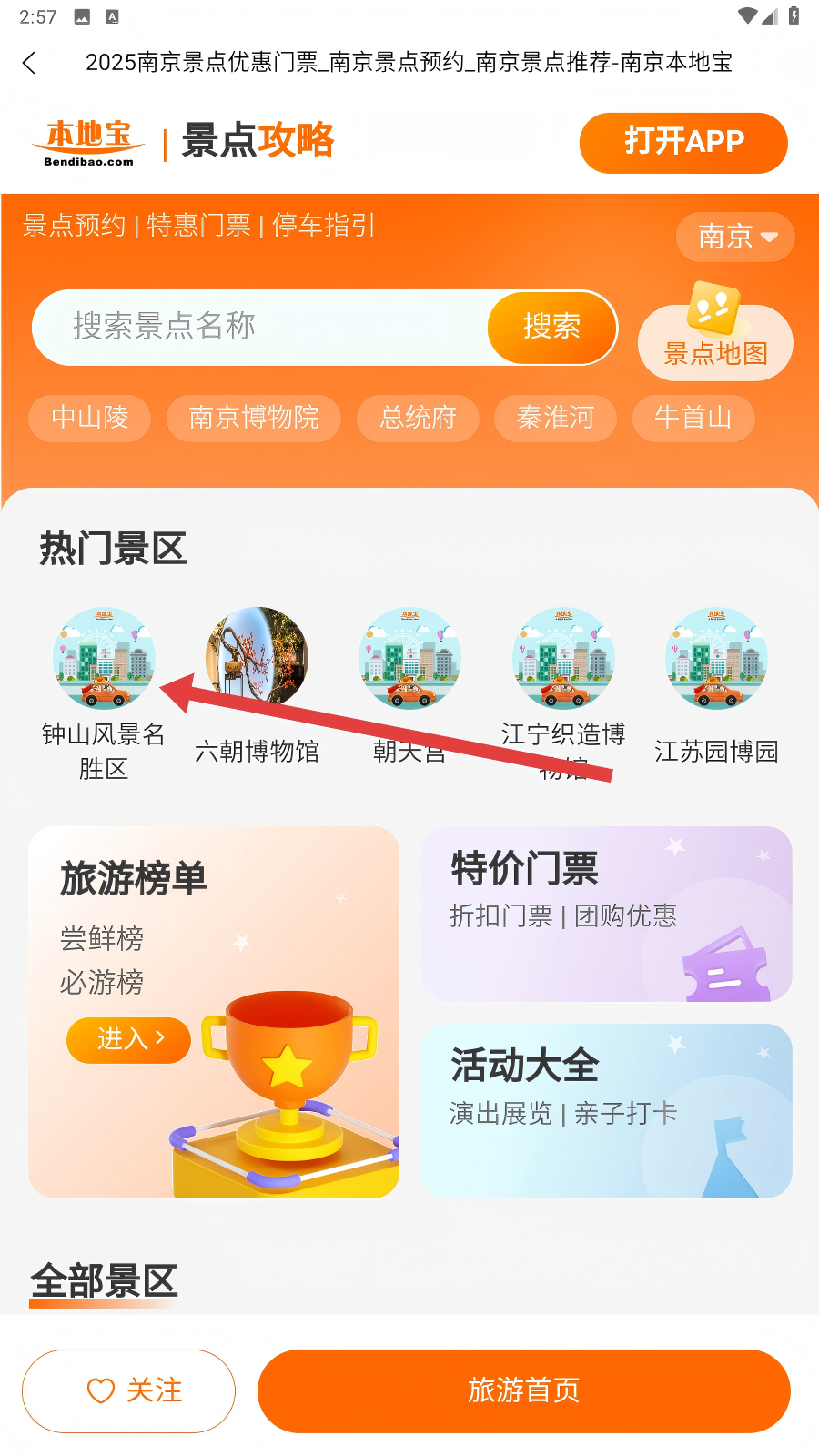Viewport: 819px width, 1456px height.
Task: Go back using the top-left arrow
Action: pos(29,63)
